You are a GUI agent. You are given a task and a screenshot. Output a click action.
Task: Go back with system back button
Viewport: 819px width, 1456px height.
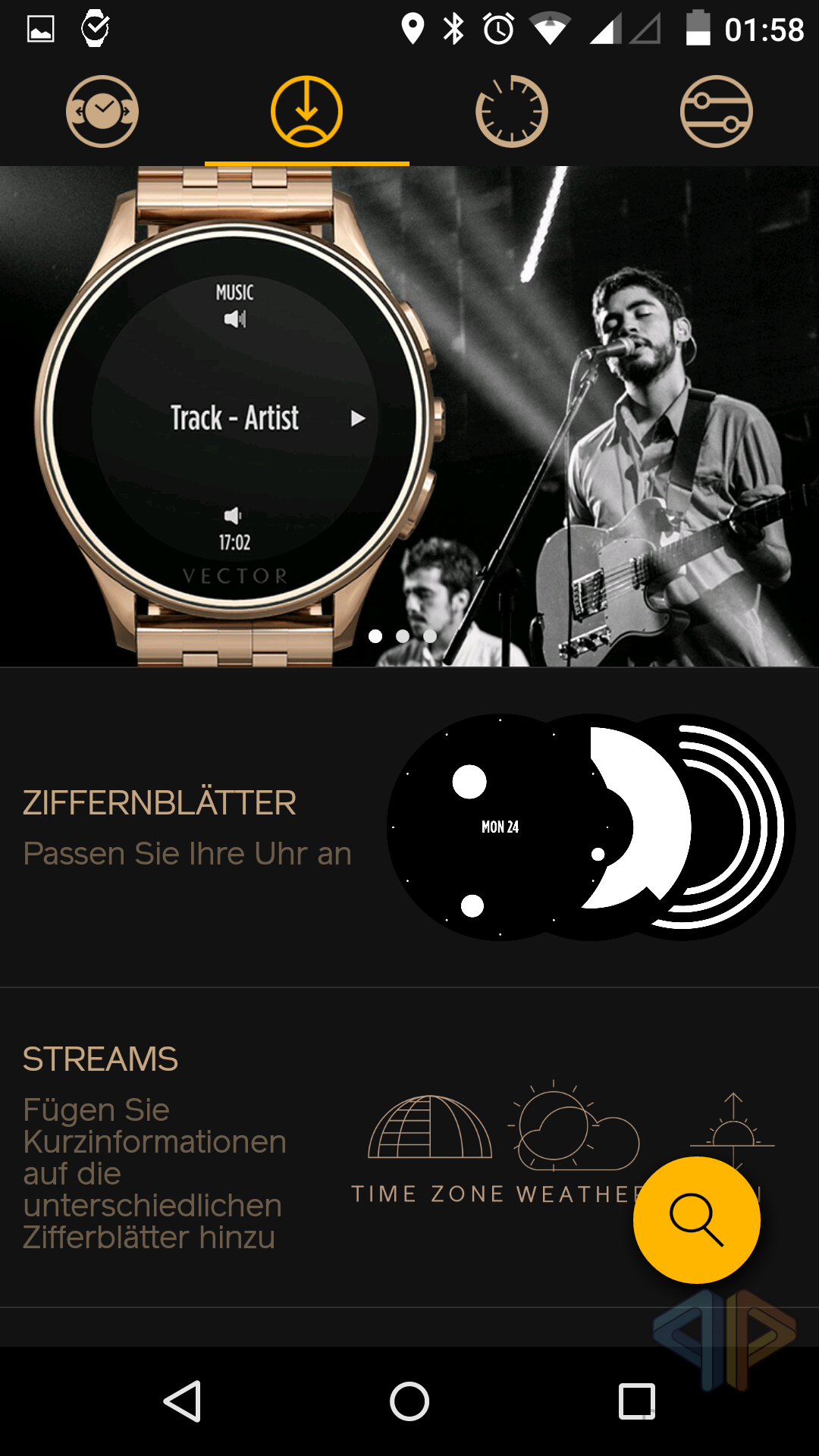click(x=183, y=1401)
